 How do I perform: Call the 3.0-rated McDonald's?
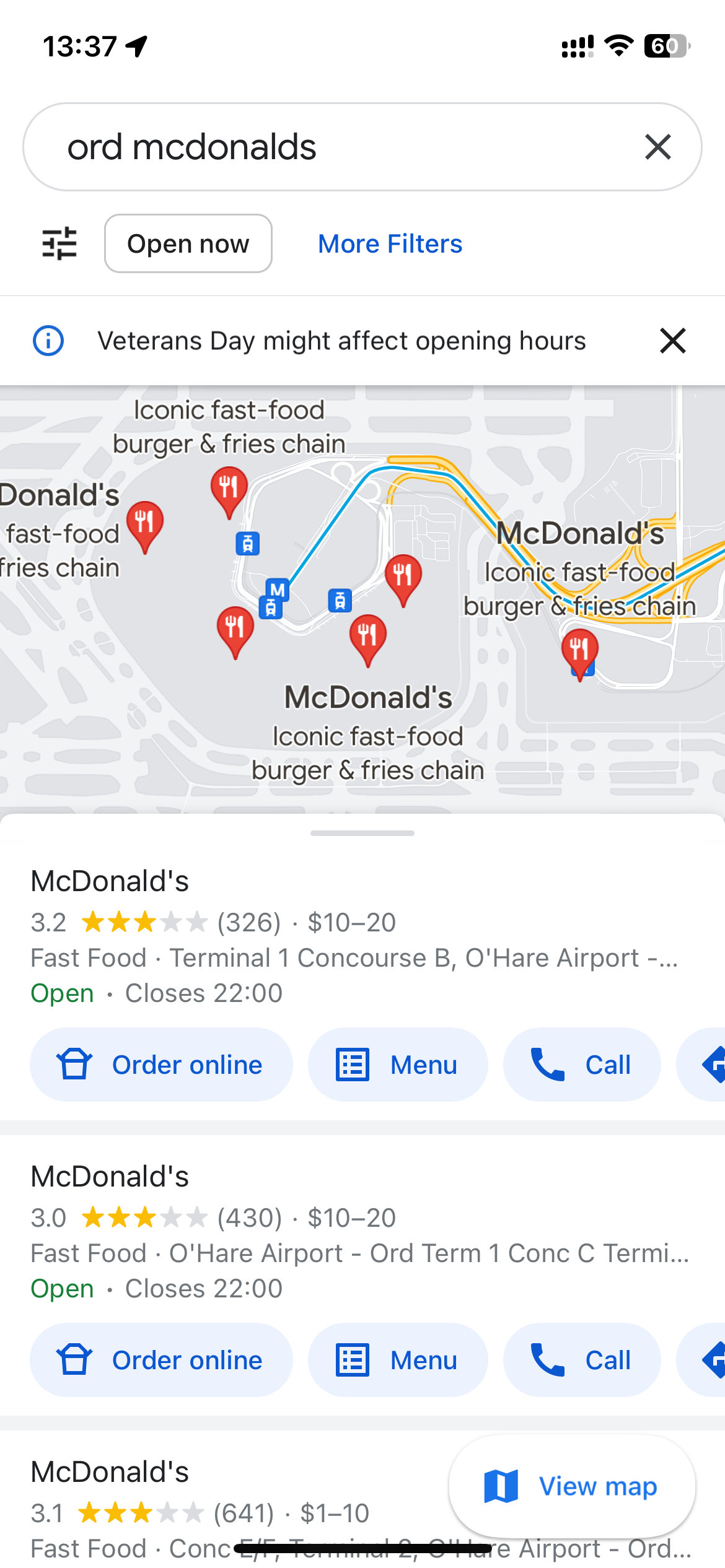pos(582,1360)
